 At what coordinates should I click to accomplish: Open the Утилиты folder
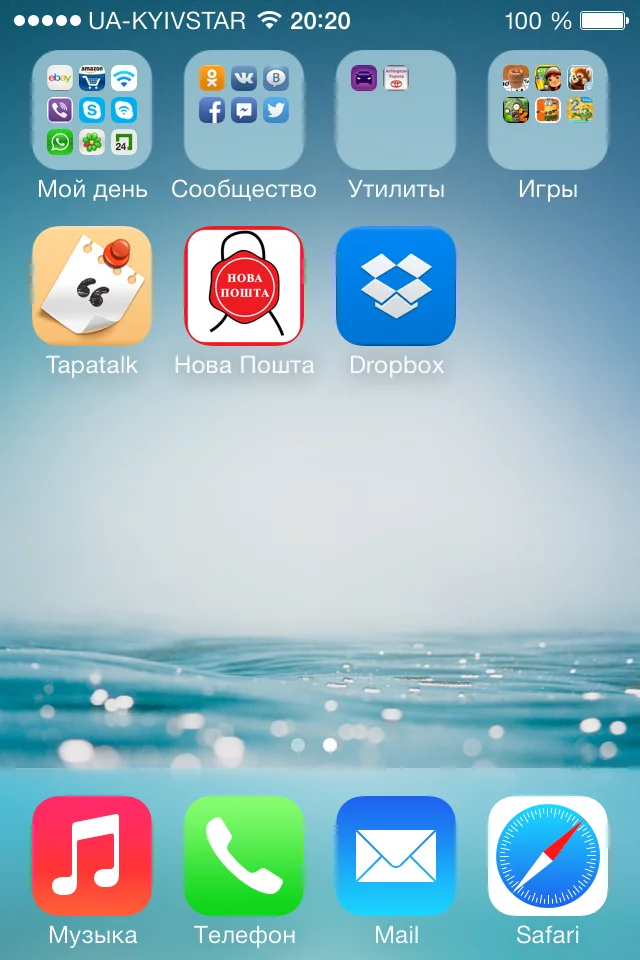click(396, 110)
